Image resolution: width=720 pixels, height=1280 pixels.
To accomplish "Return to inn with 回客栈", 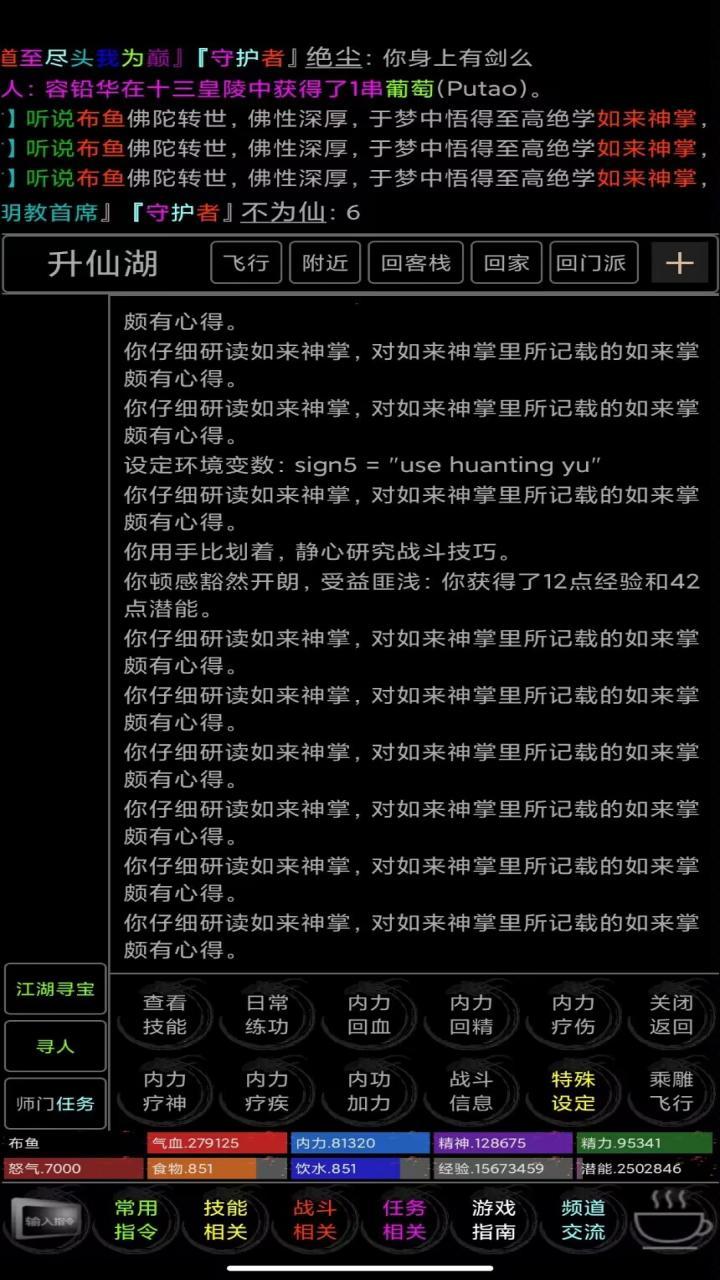I will tap(416, 263).
